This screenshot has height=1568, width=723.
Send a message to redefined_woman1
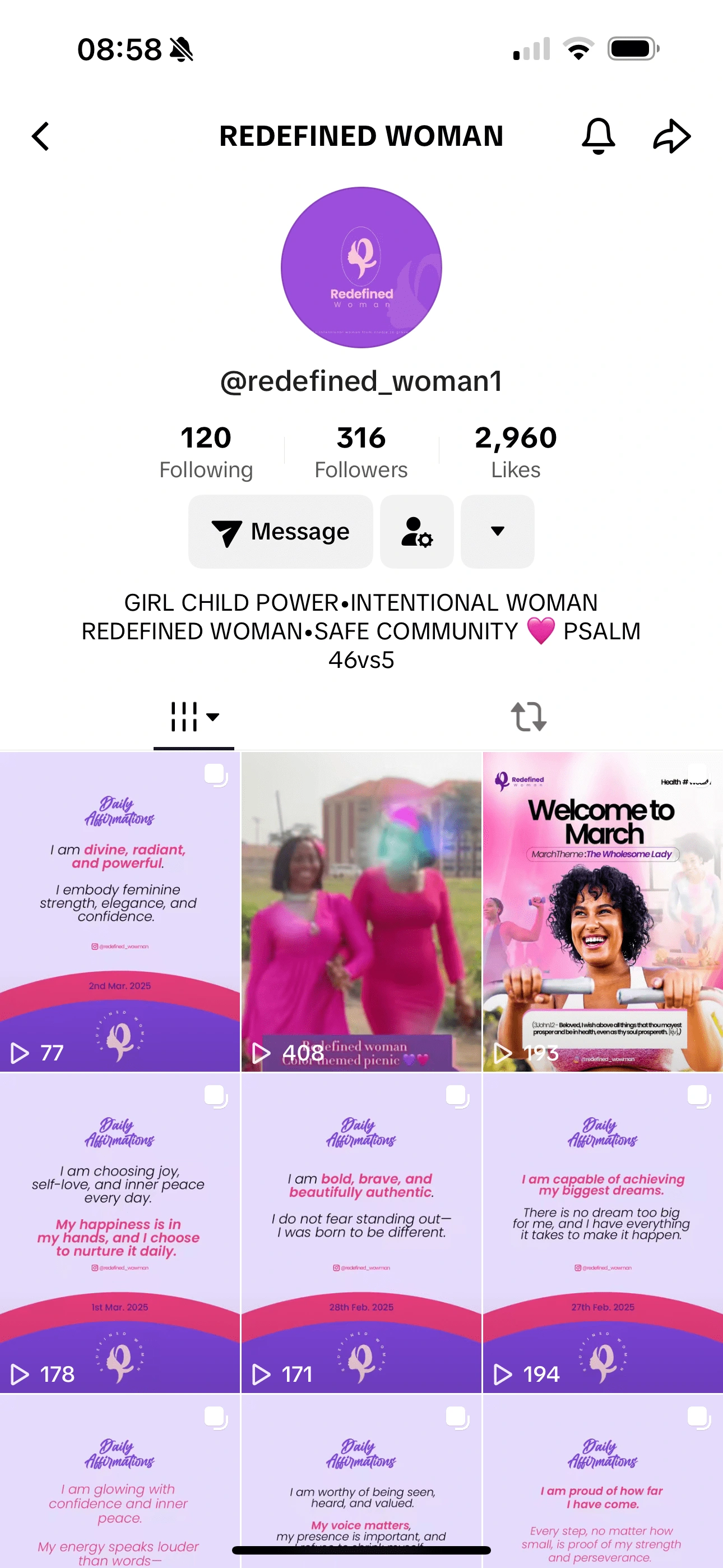click(x=281, y=532)
